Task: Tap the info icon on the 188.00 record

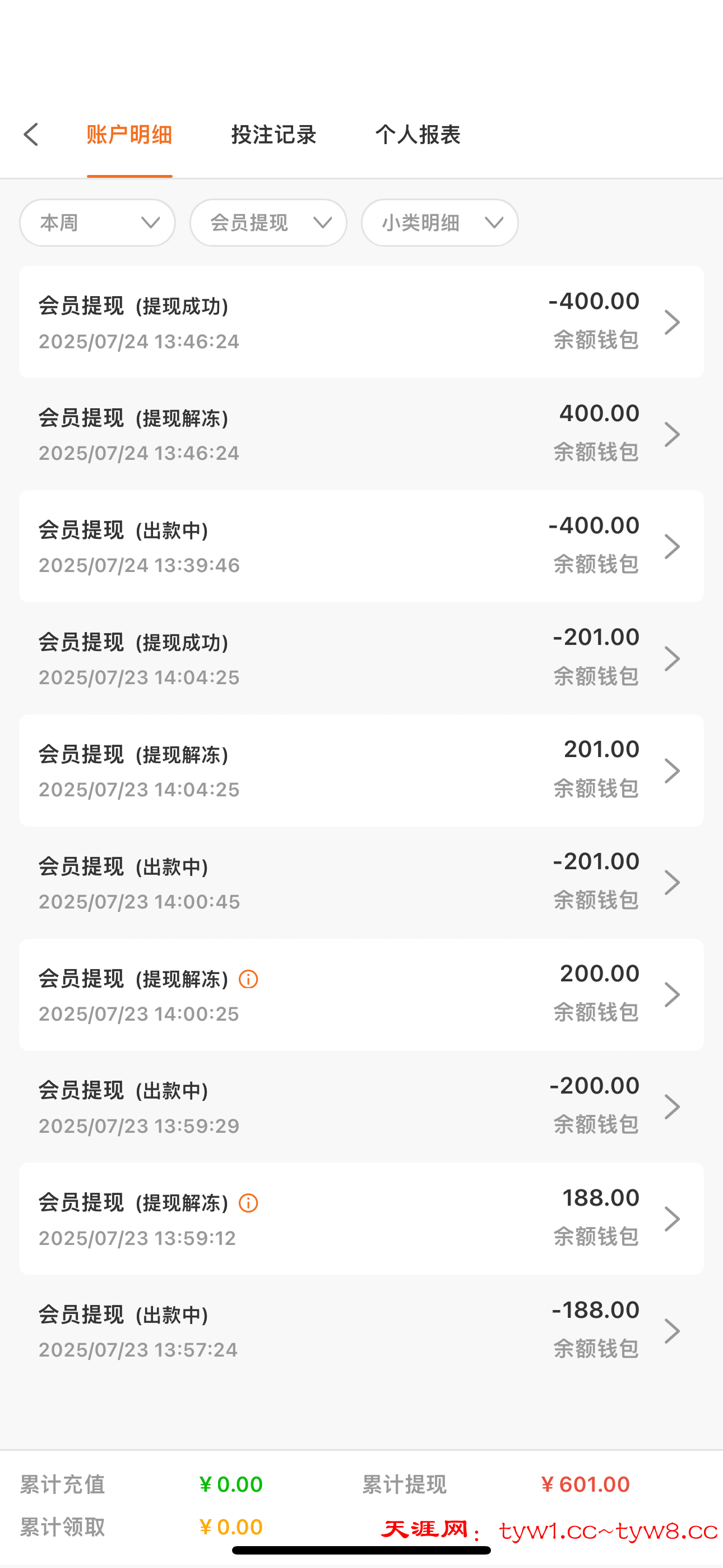Action: (248, 1203)
